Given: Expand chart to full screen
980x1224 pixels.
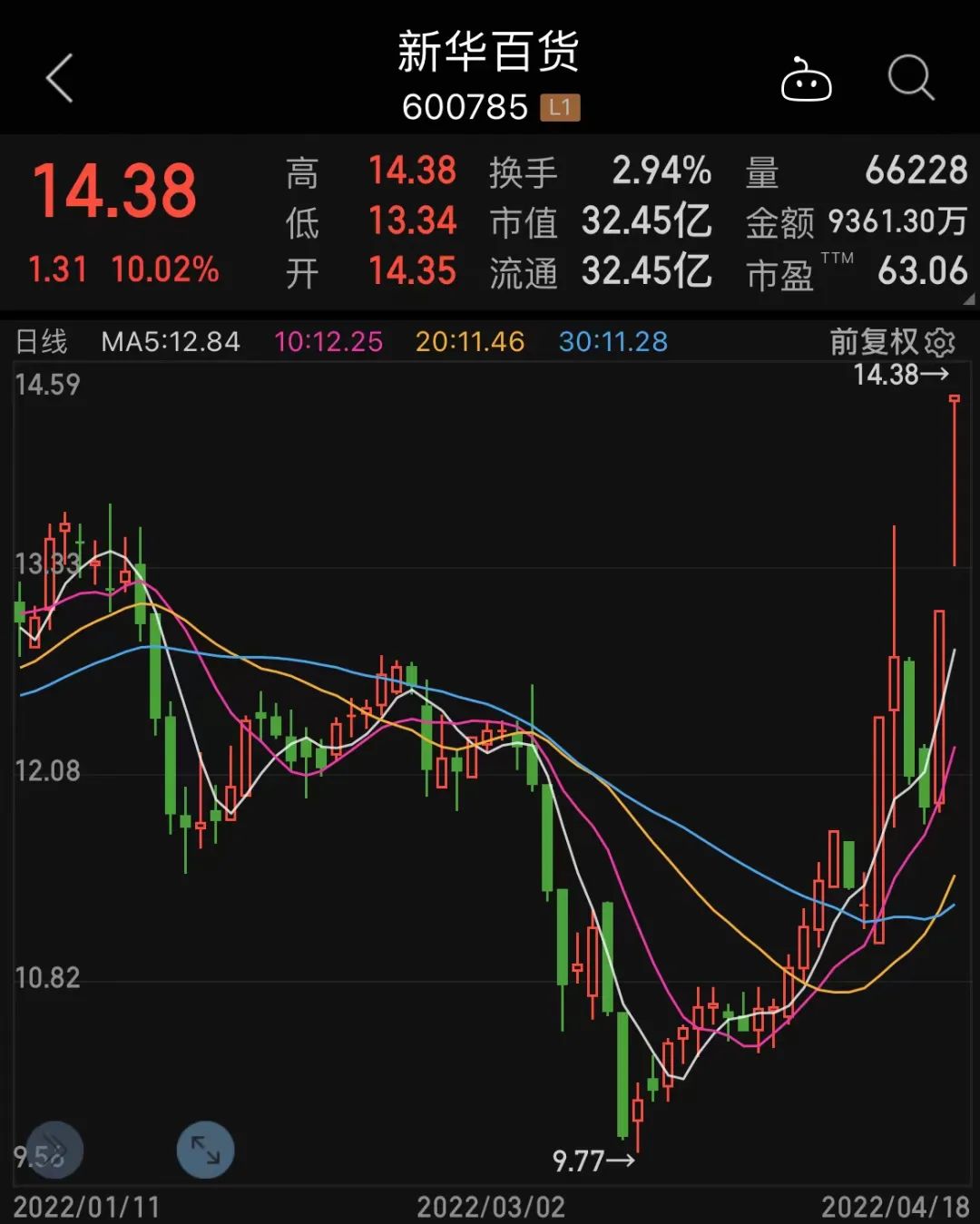Looking at the screenshot, I should pos(205,1151).
